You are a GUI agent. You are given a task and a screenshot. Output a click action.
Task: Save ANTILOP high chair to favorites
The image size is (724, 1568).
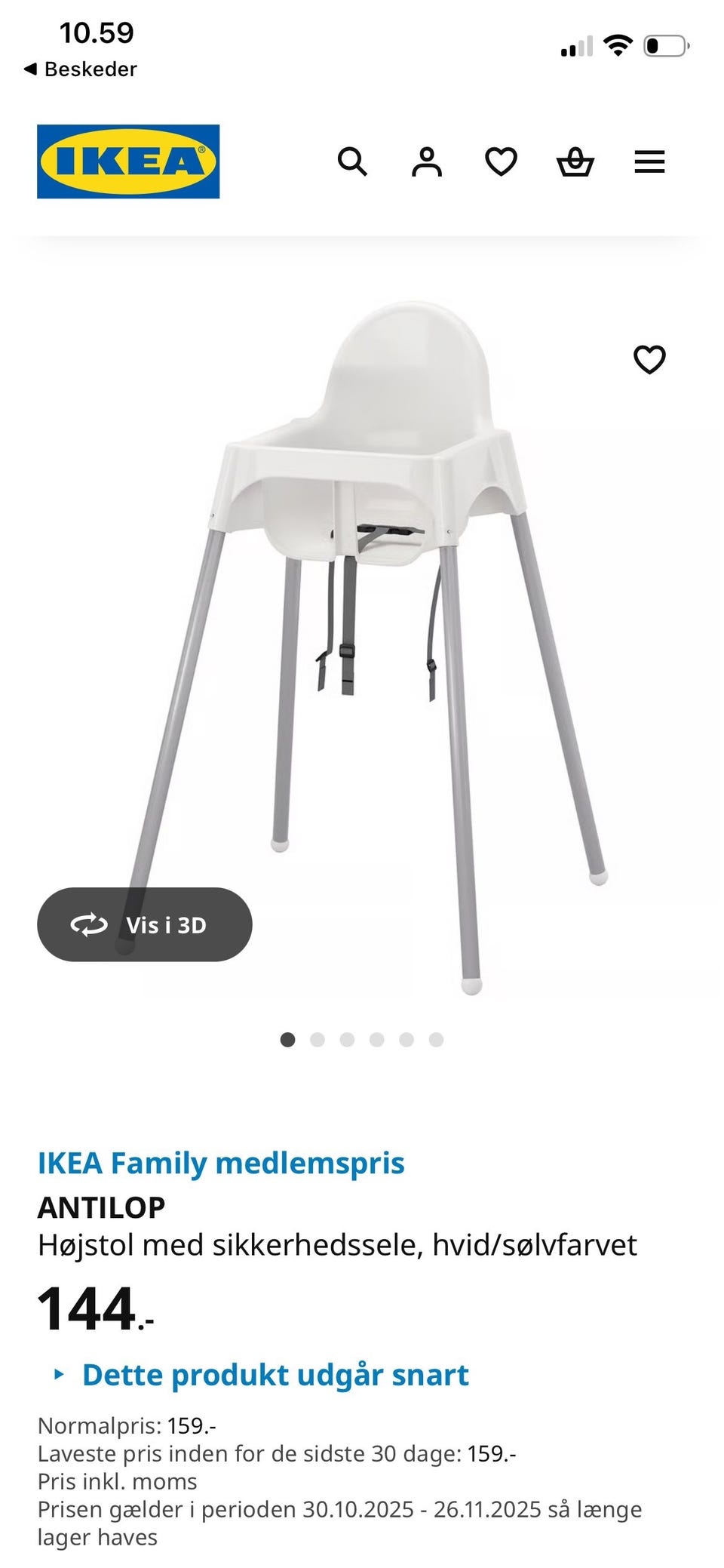649,360
